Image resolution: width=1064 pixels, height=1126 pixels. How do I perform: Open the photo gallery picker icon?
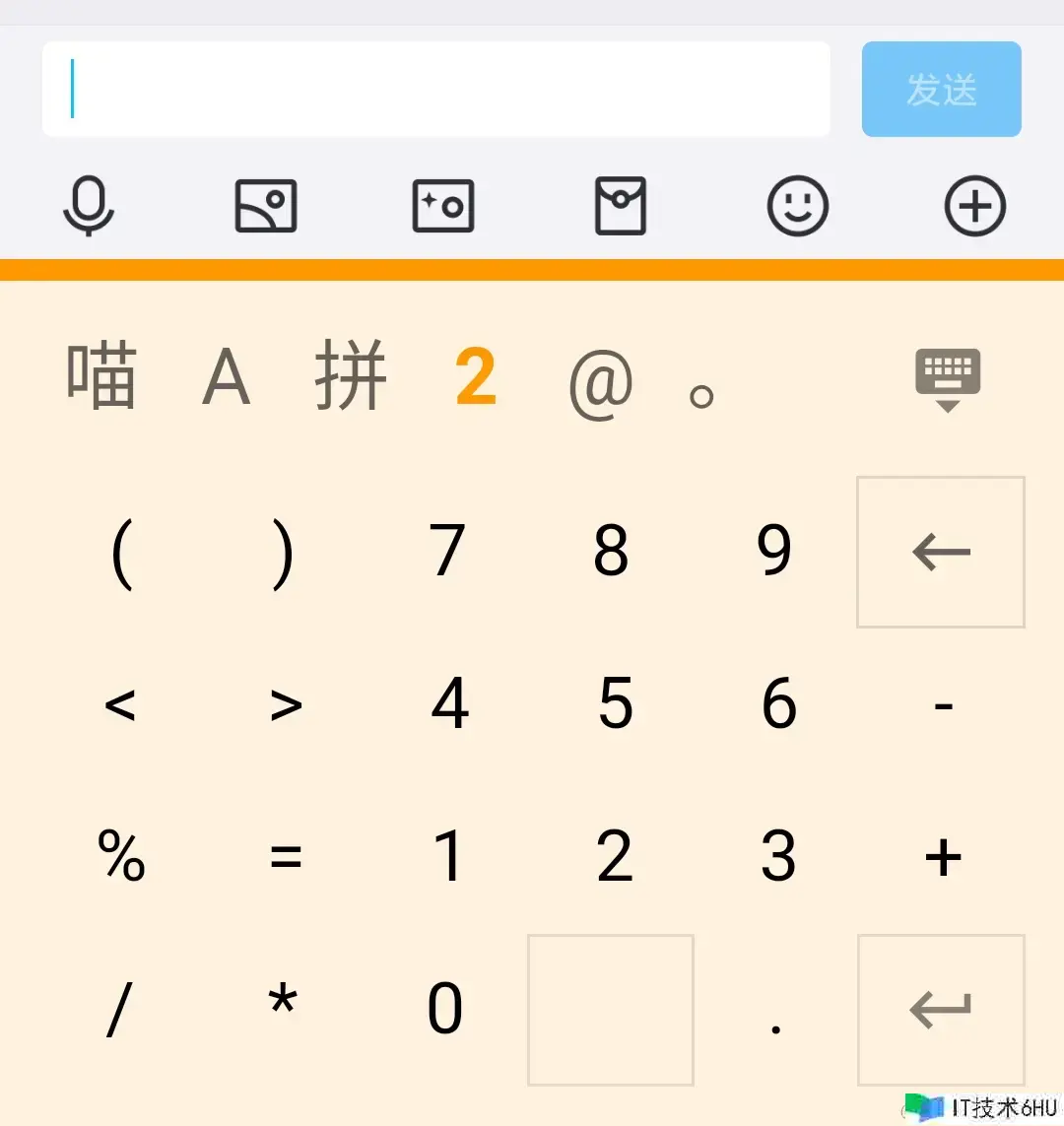(266, 206)
